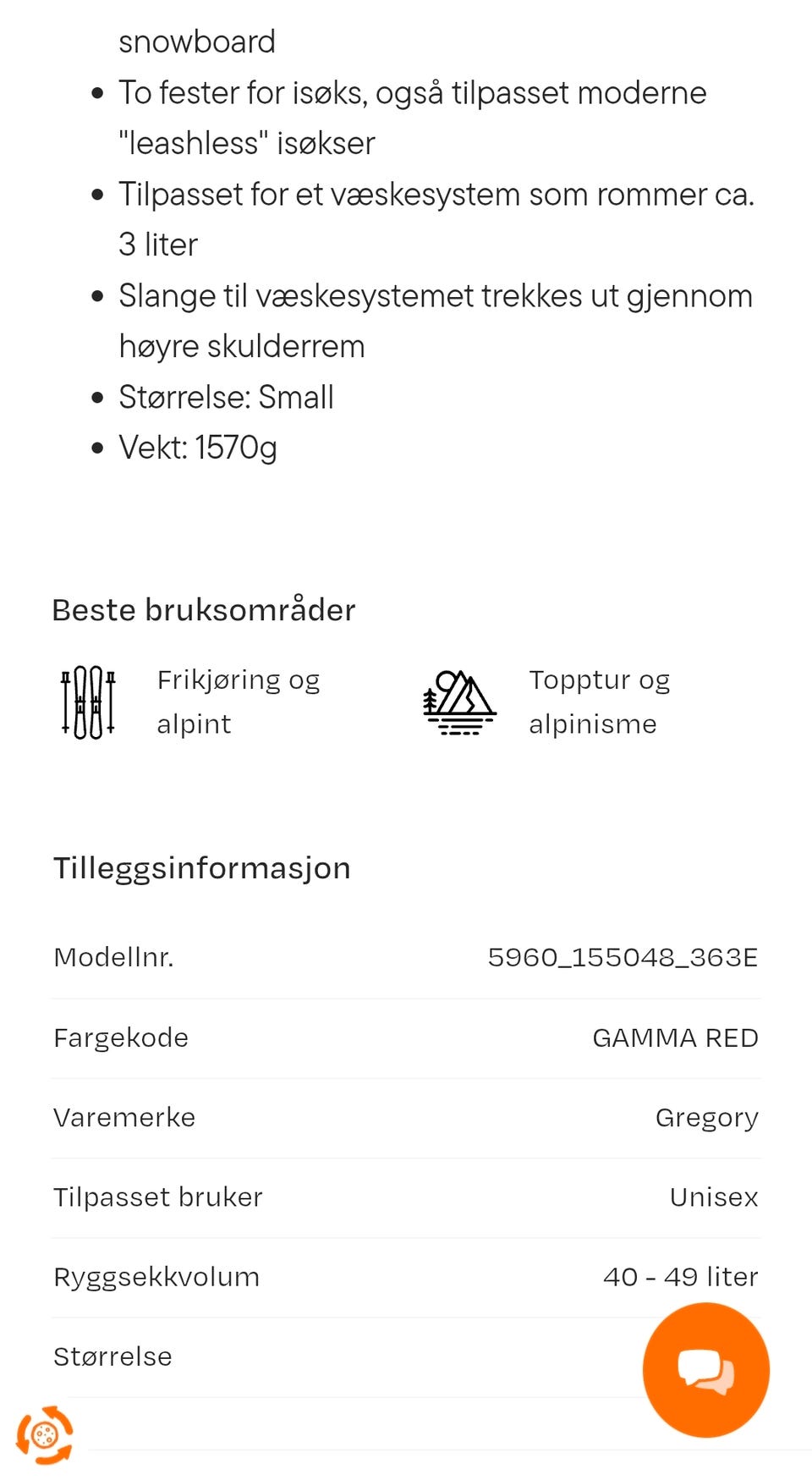Select the Tilleggsinformasjon section heading
This screenshot has height=1480, width=812.
[x=200, y=867]
